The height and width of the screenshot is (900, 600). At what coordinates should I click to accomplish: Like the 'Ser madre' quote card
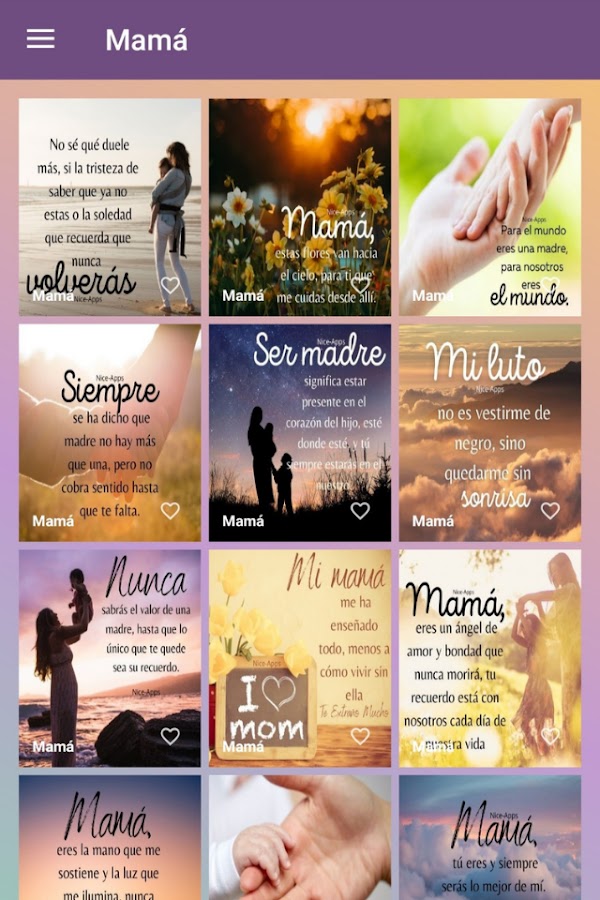pos(360,511)
